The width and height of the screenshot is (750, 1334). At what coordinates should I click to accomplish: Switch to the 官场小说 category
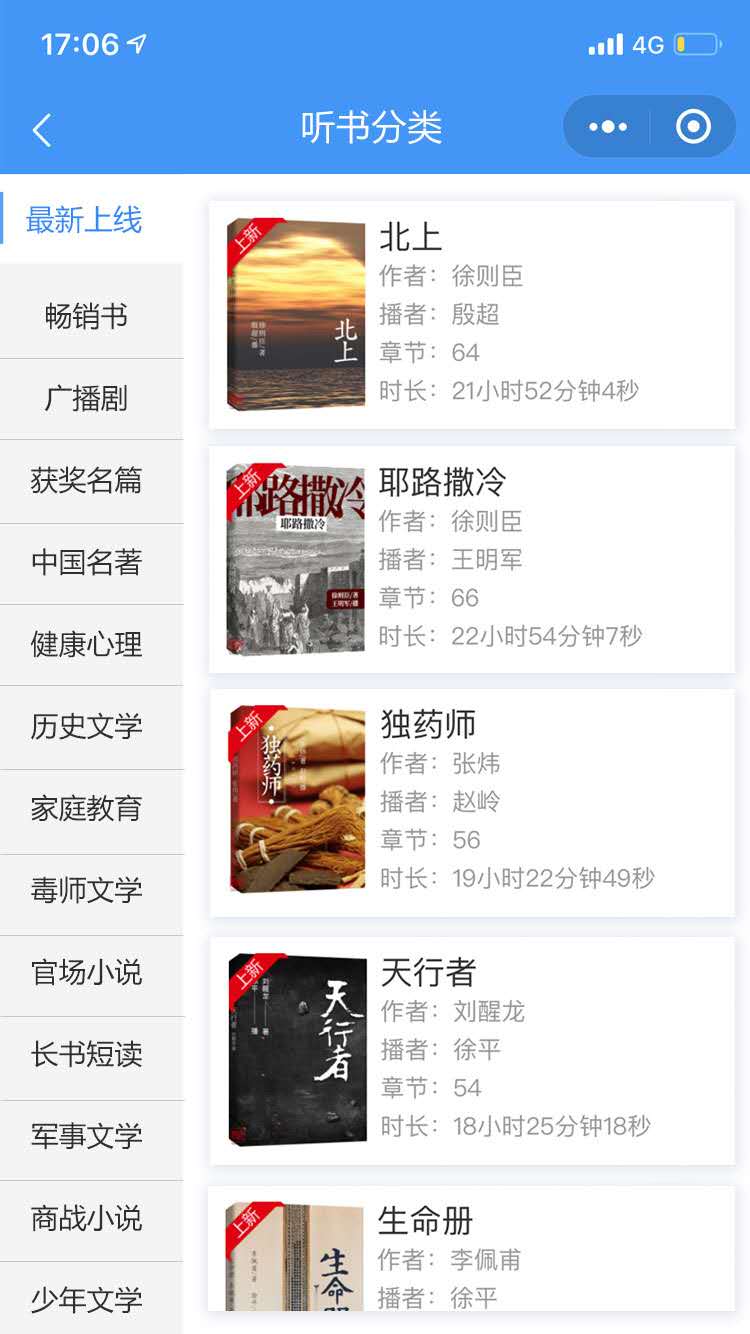[x=91, y=972]
